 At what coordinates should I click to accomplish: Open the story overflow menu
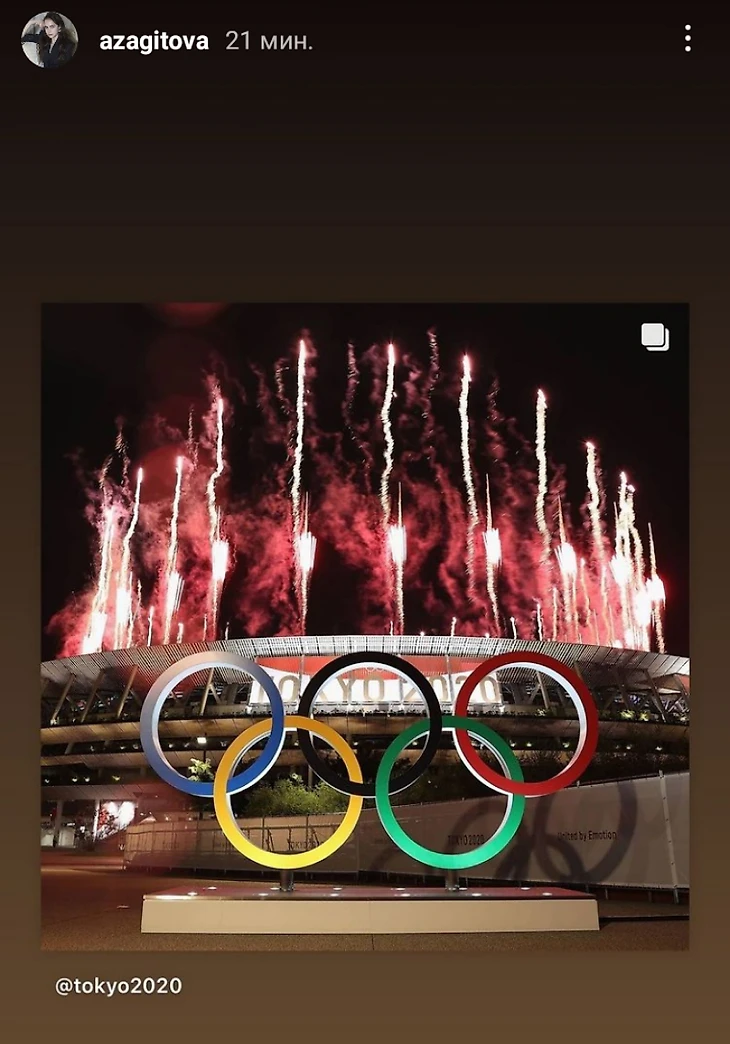[687, 39]
